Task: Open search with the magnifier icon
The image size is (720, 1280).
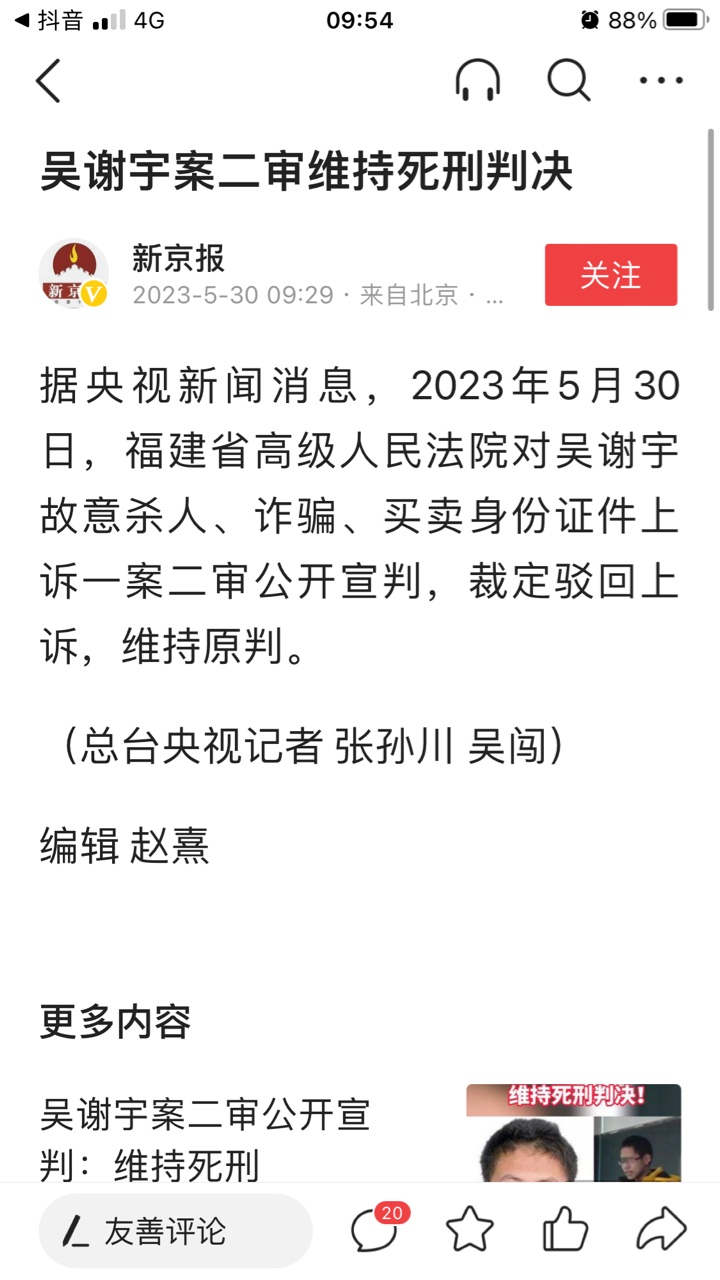Action: 569,80
